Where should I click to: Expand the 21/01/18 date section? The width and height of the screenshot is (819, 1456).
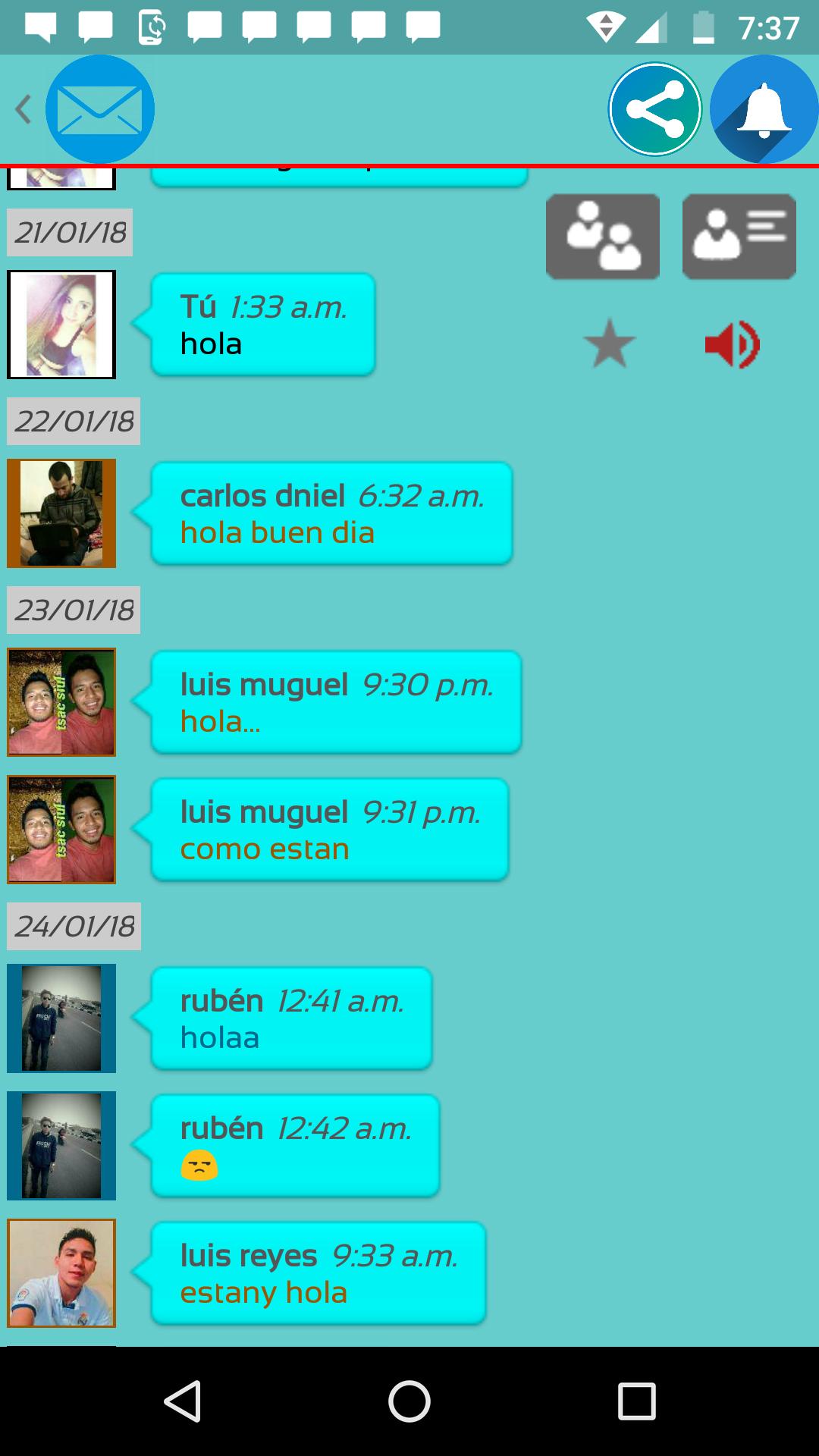(69, 233)
